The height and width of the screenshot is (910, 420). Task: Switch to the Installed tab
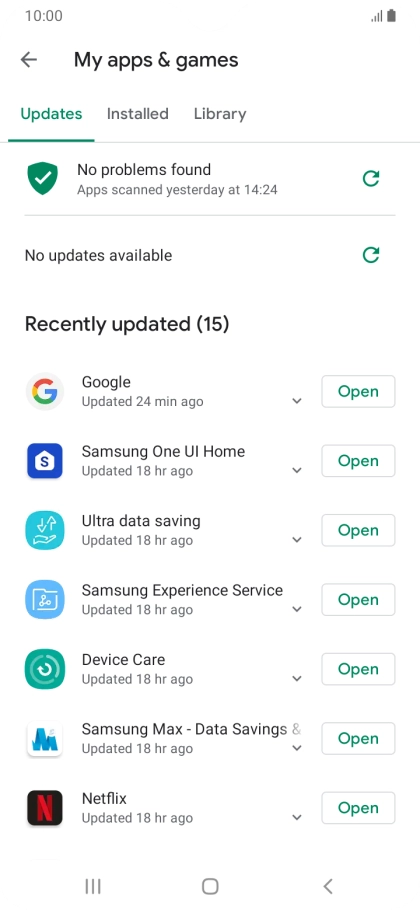137,114
